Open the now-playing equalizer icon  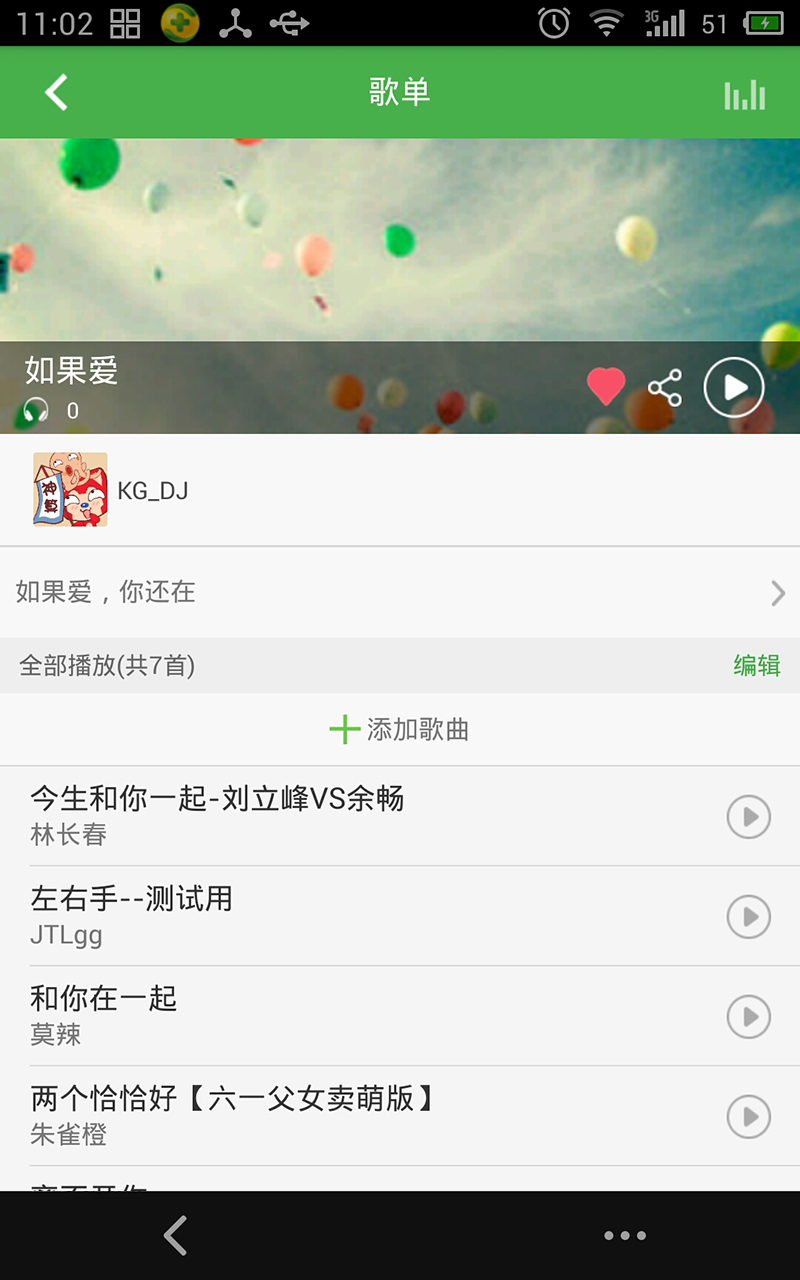(x=745, y=94)
